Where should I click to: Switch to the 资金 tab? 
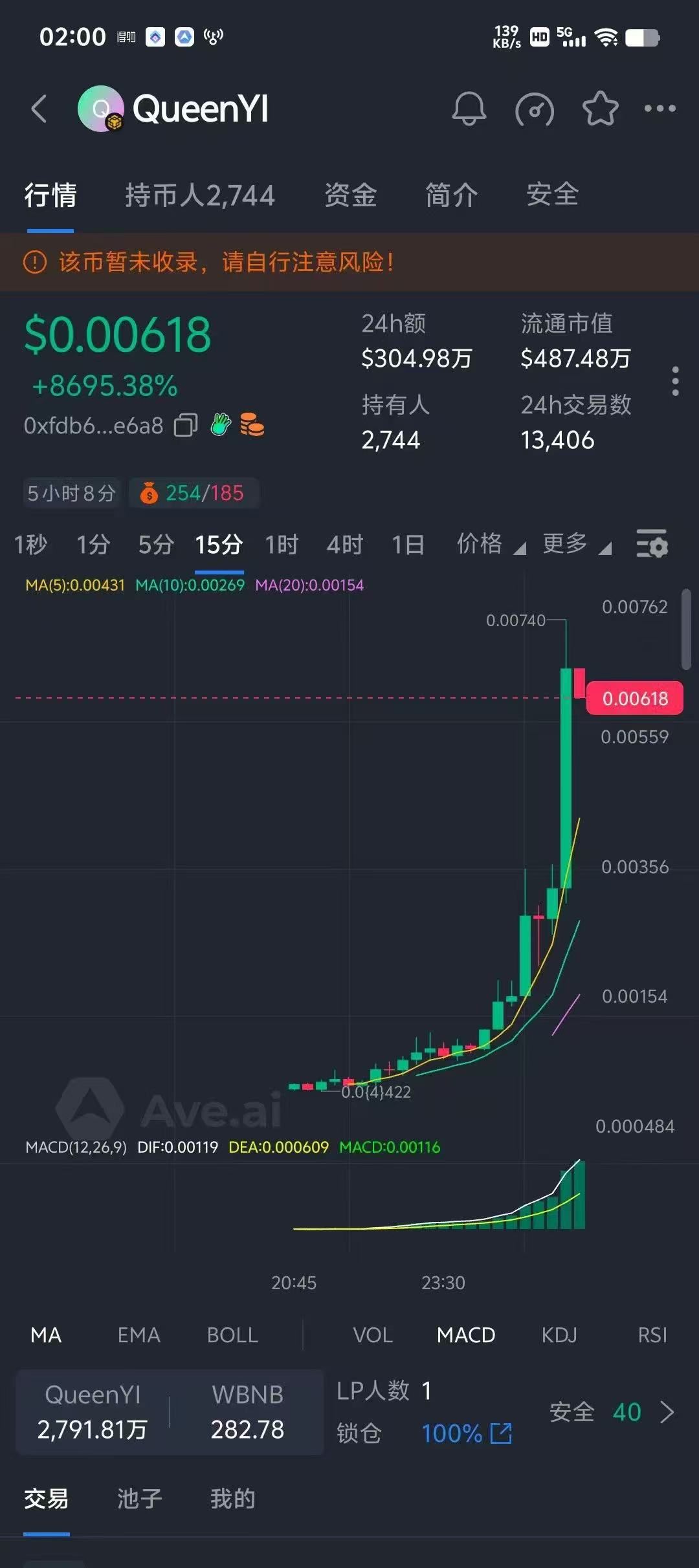350,195
